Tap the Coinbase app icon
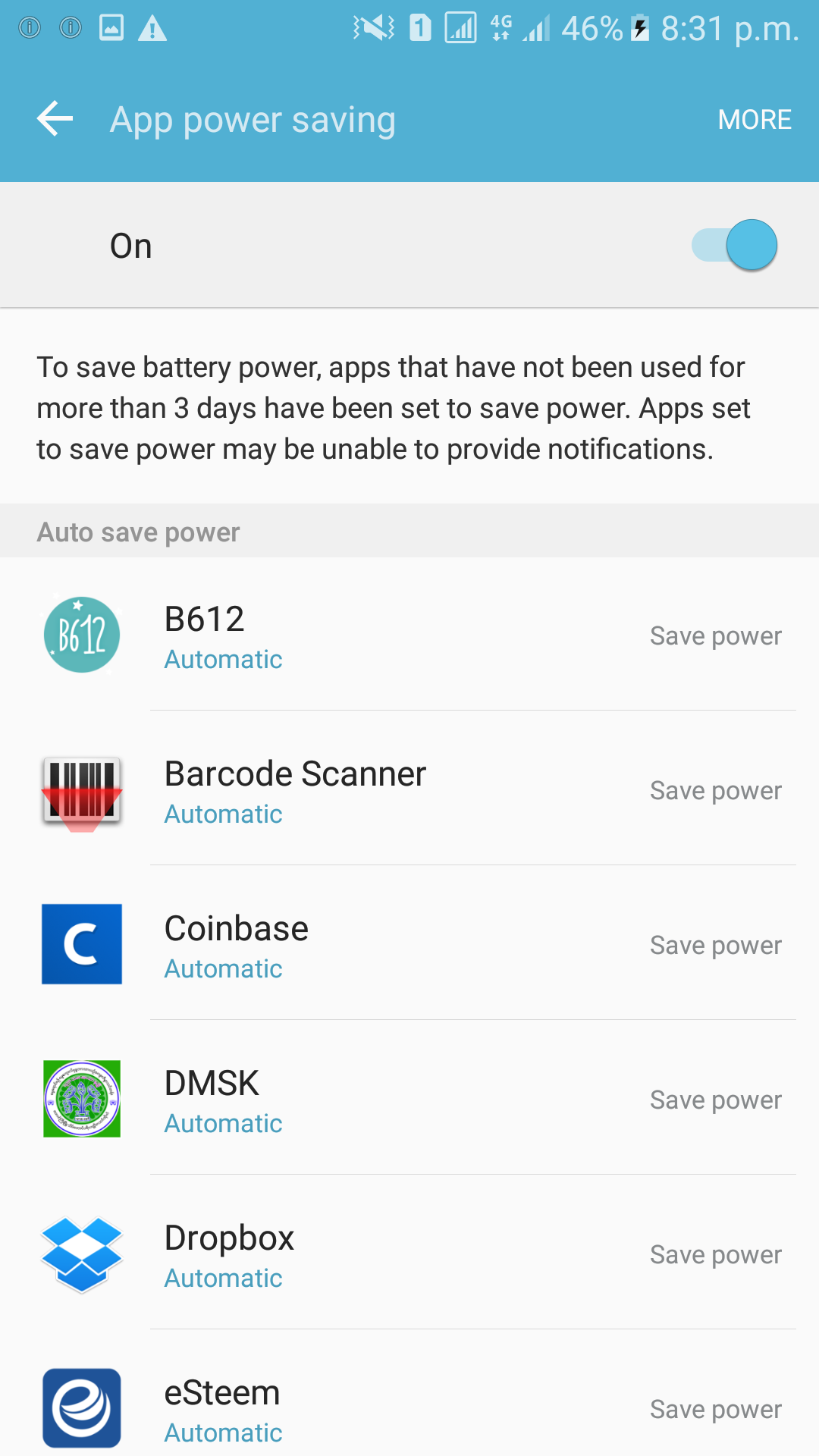 (81, 945)
